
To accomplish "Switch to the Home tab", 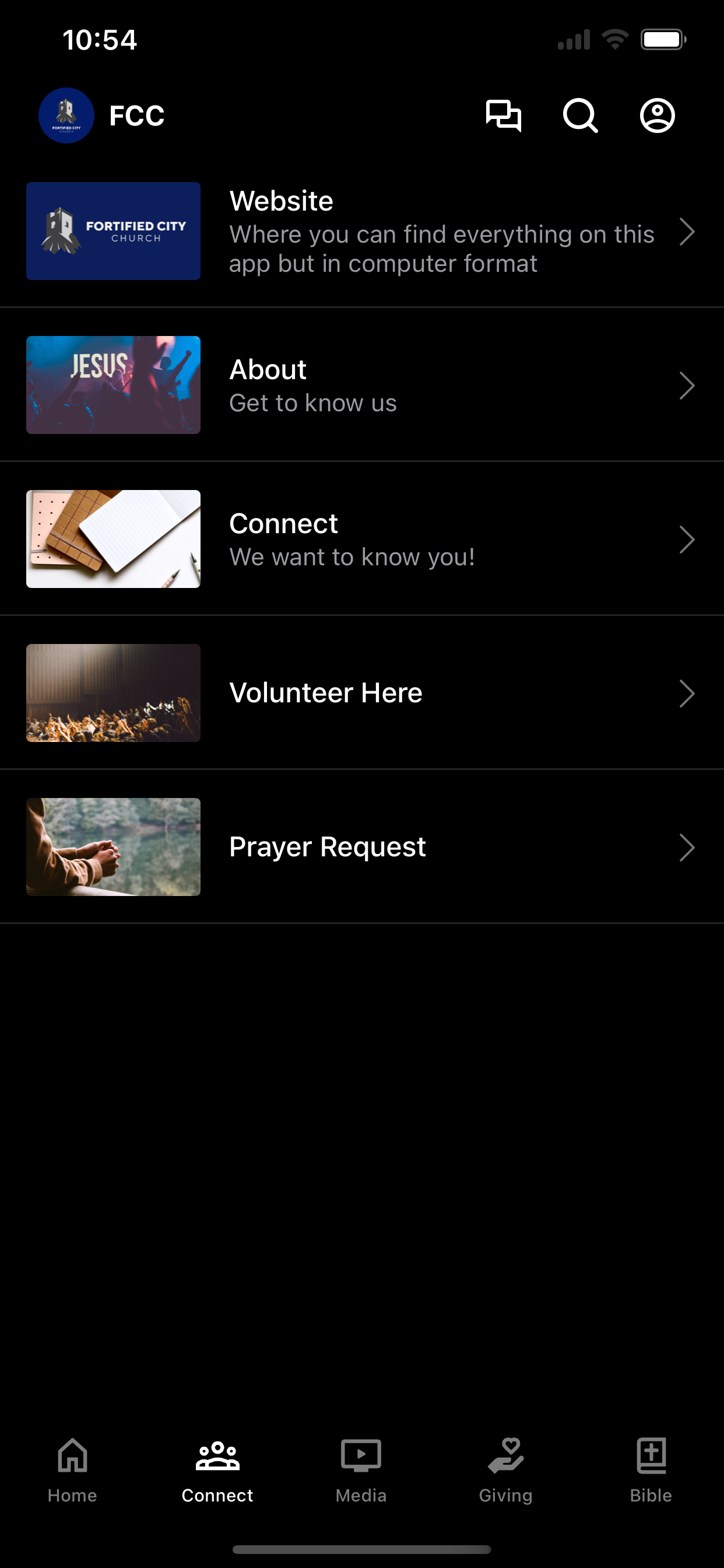I will (72, 1470).
